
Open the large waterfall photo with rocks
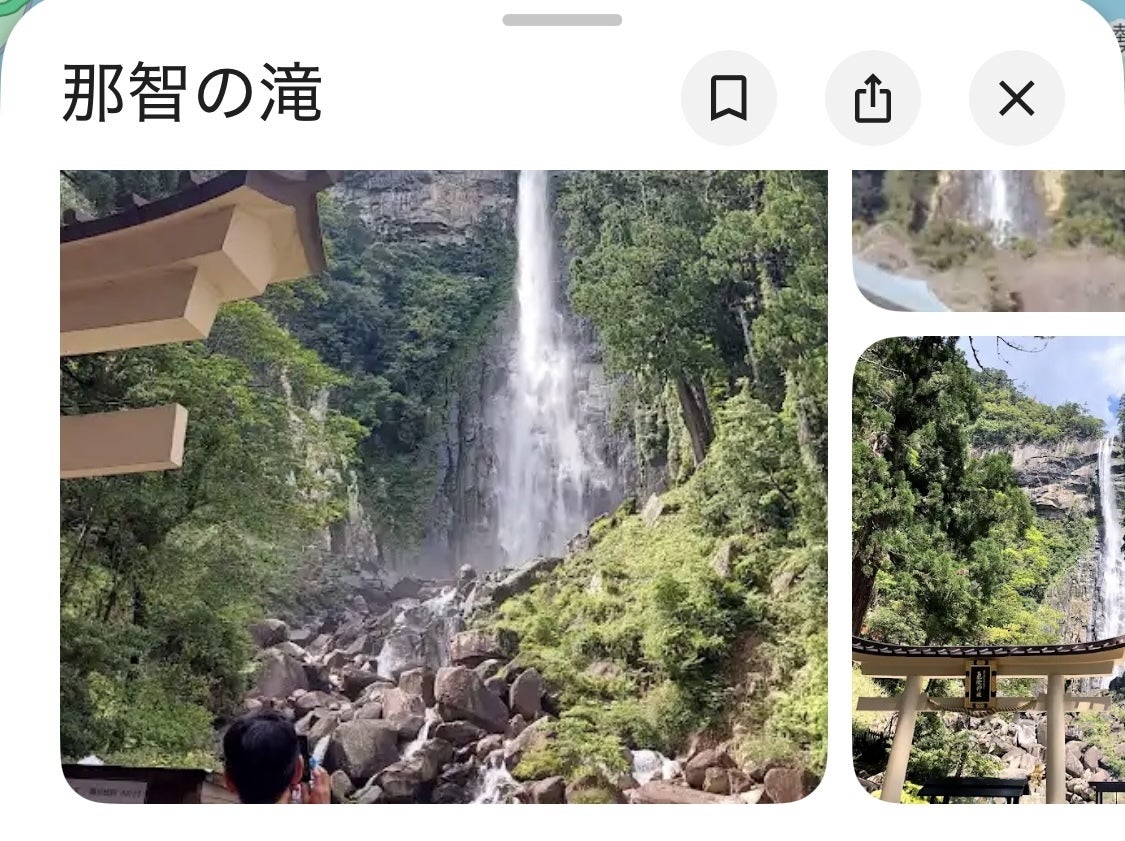tap(443, 486)
